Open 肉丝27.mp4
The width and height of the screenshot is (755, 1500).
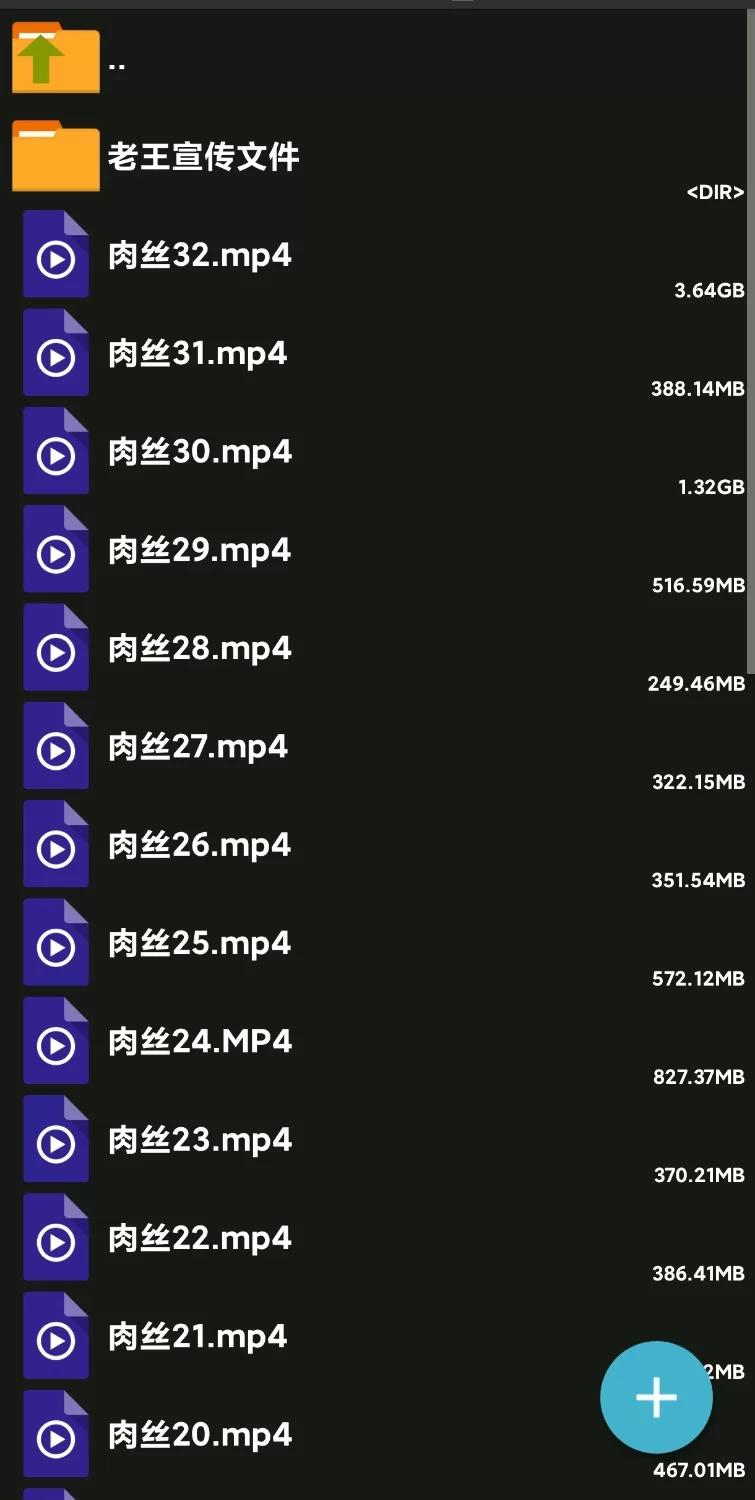[377, 748]
